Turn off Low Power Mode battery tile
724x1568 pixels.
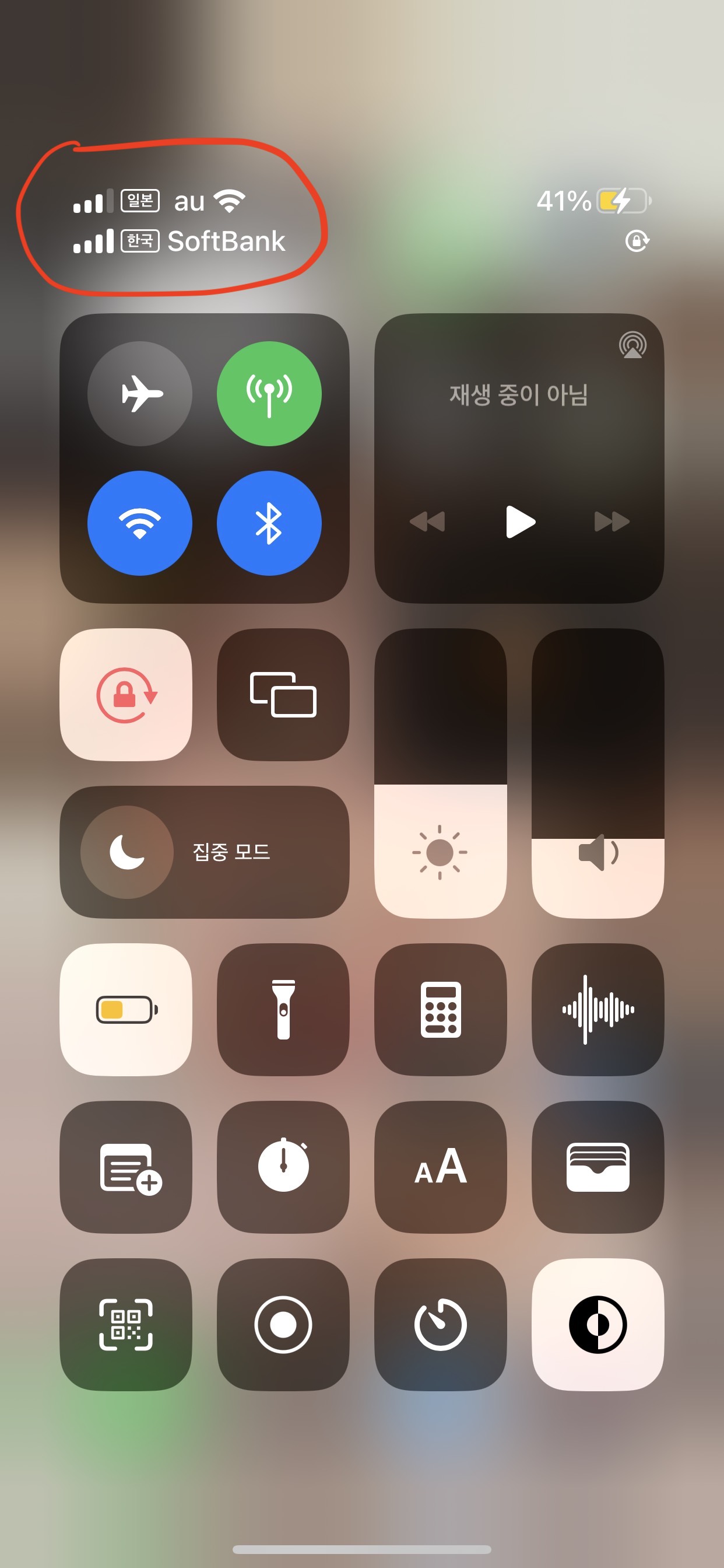tap(126, 1009)
